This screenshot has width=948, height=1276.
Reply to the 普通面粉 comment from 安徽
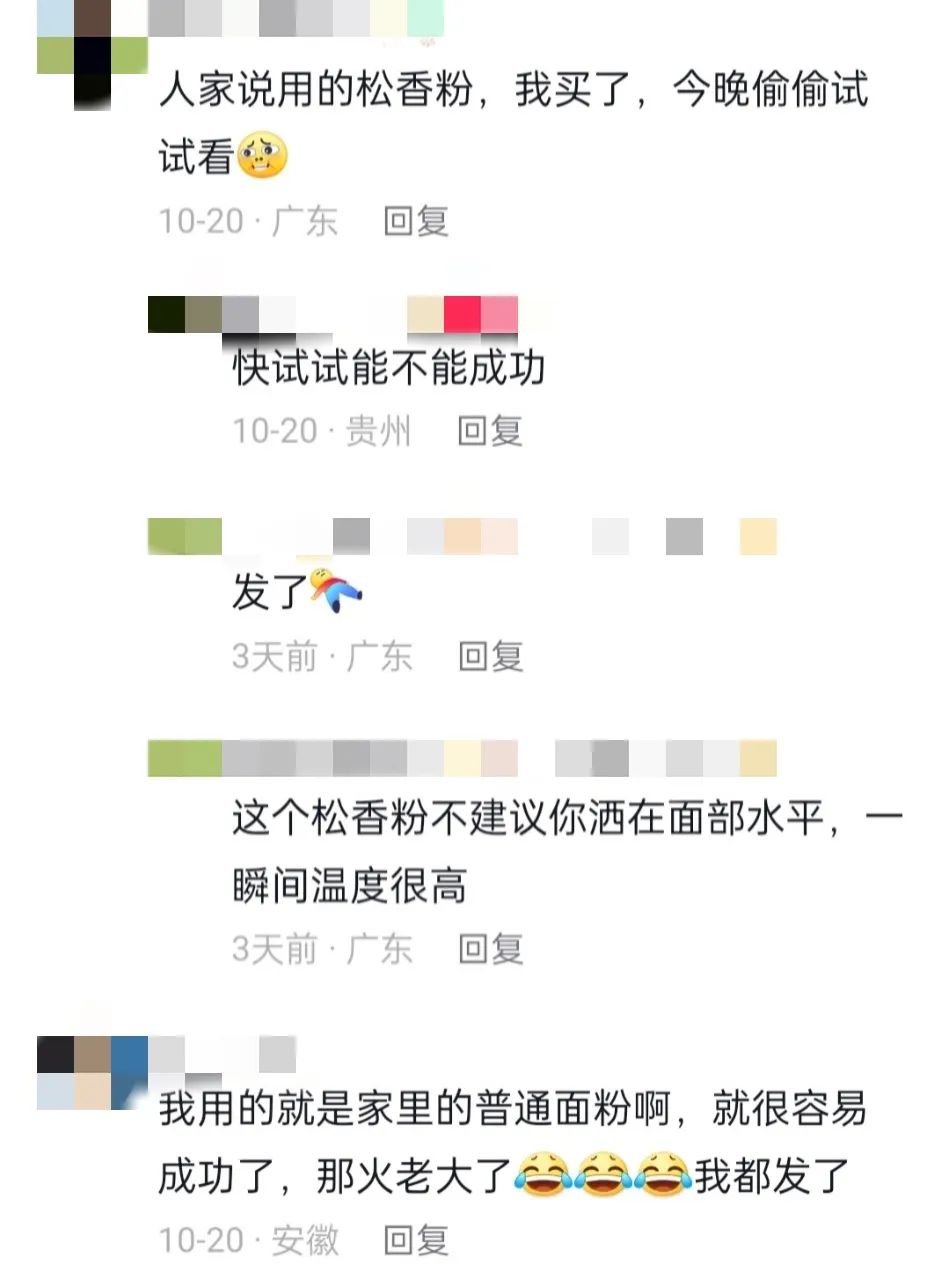click(x=415, y=1241)
